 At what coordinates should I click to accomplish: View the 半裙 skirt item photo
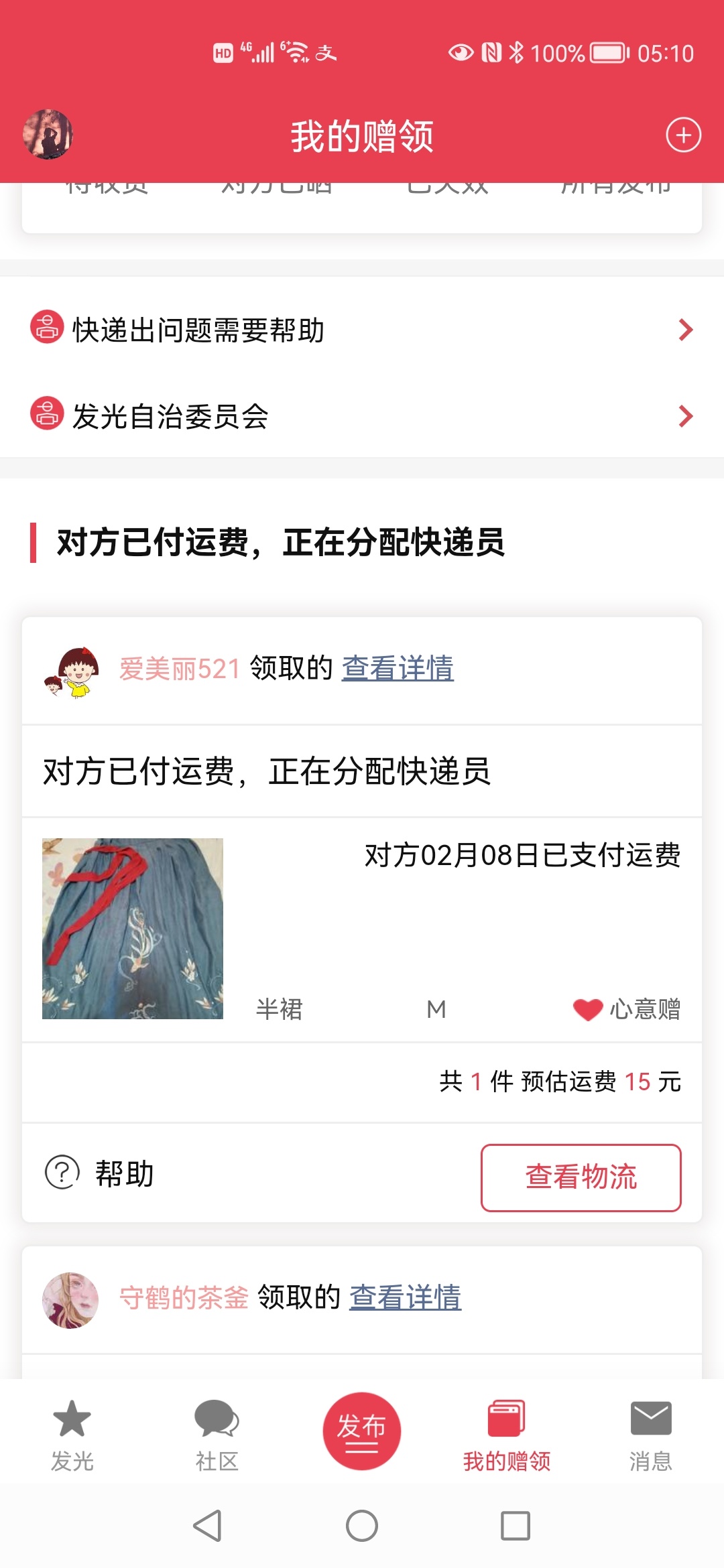tap(133, 929)
